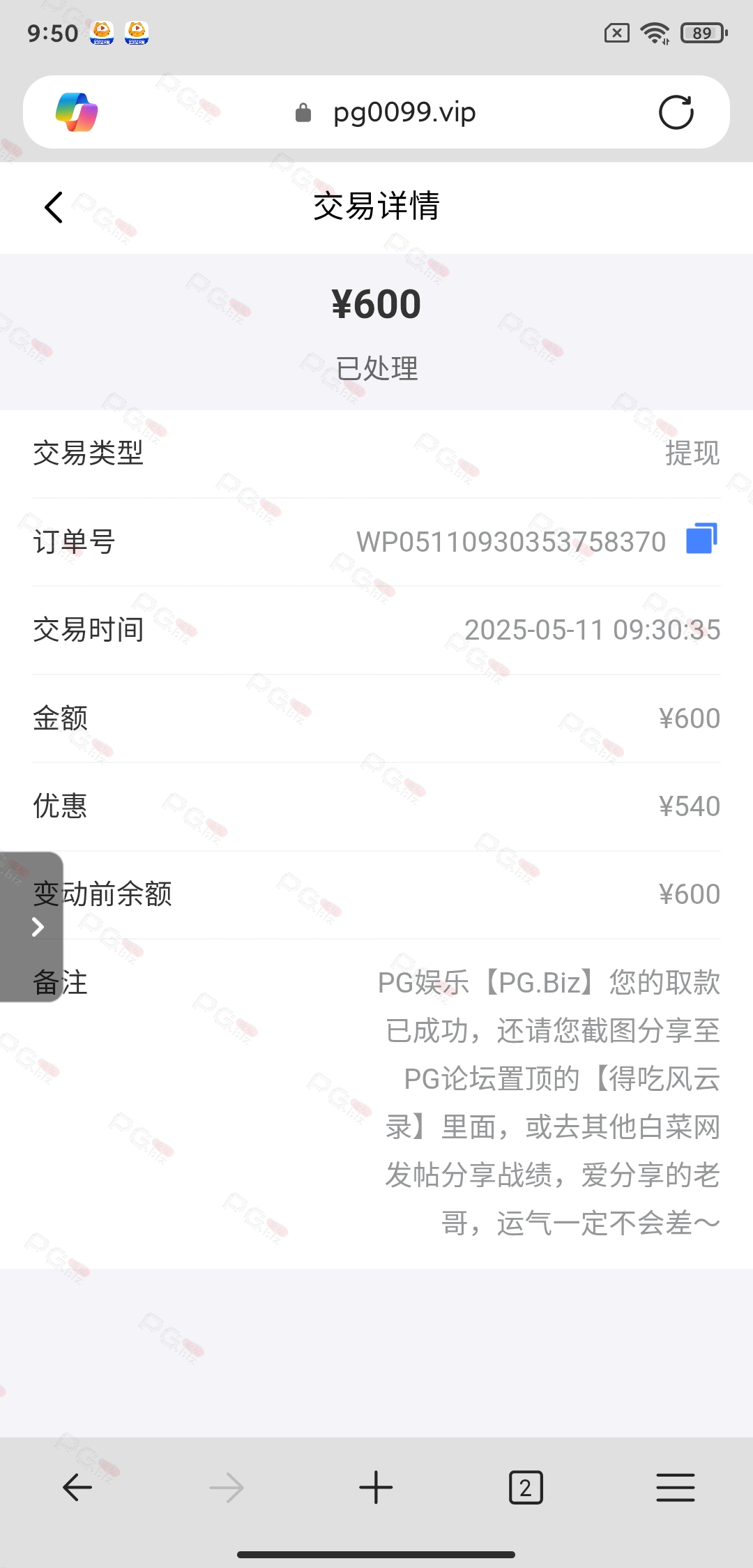Go back from the 交易详情 page
The height and width of the screenshot is (1568, 753).
click(54, 207)
